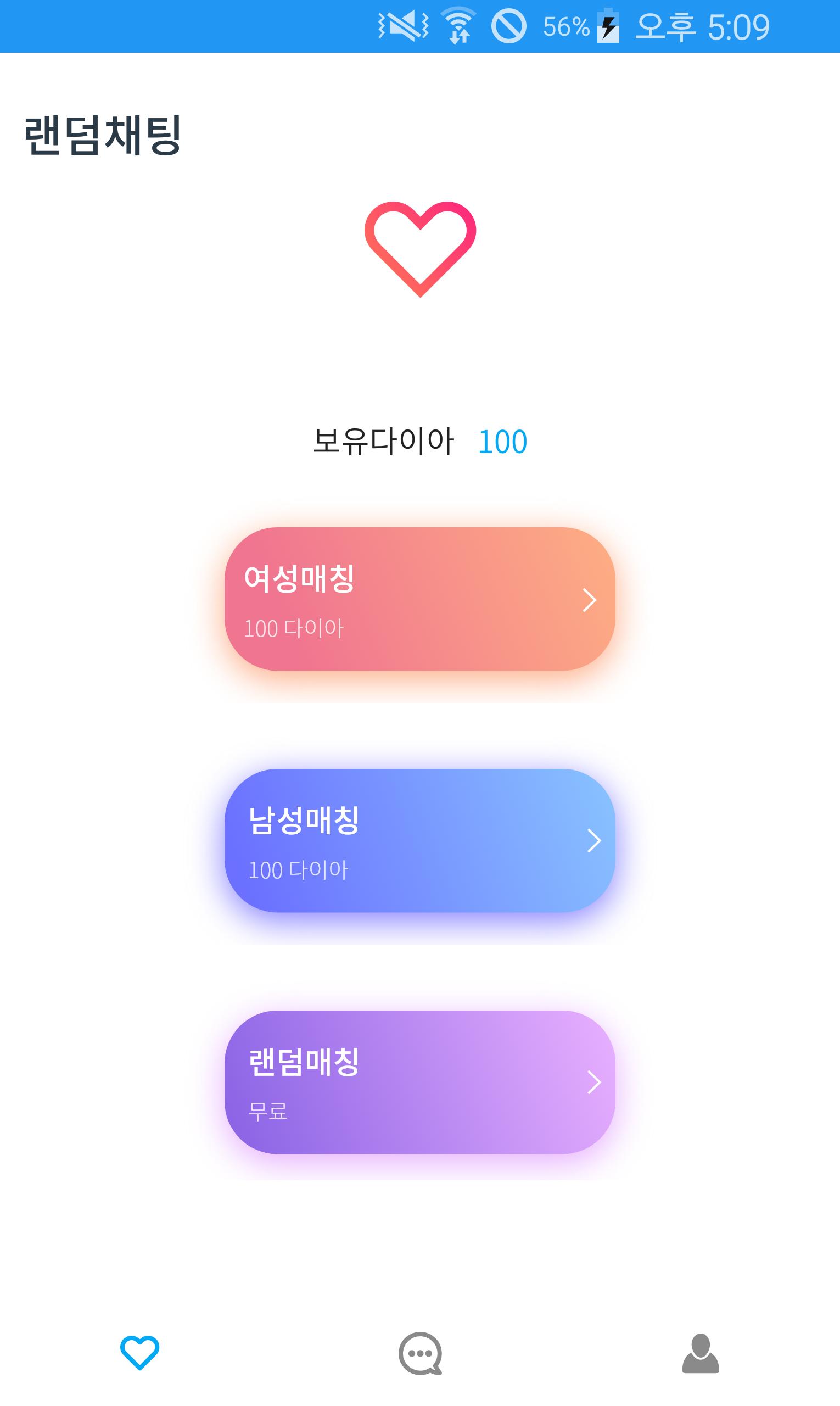The image size is (840, 1406).
Task: Switch to the heart matching tab
Action: click(x=140, y=1353)
